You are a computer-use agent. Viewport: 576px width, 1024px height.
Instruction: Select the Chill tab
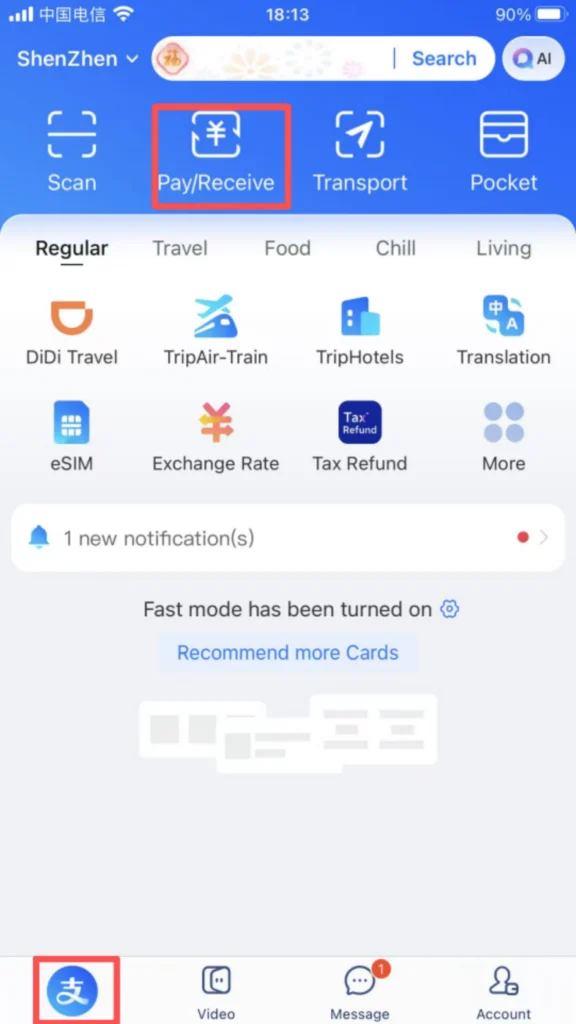click(396, 248)
